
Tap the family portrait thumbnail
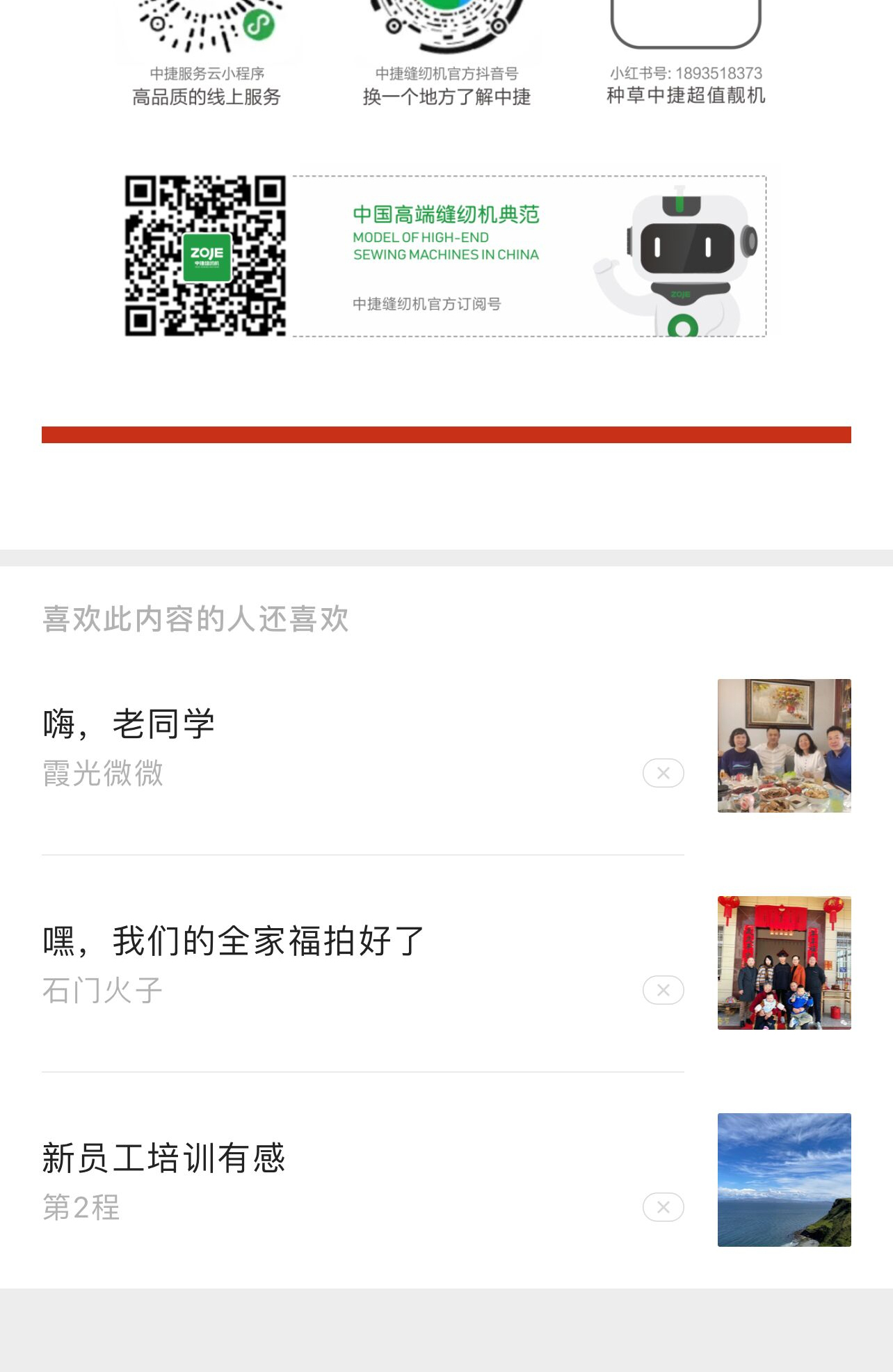pos(784,963)
